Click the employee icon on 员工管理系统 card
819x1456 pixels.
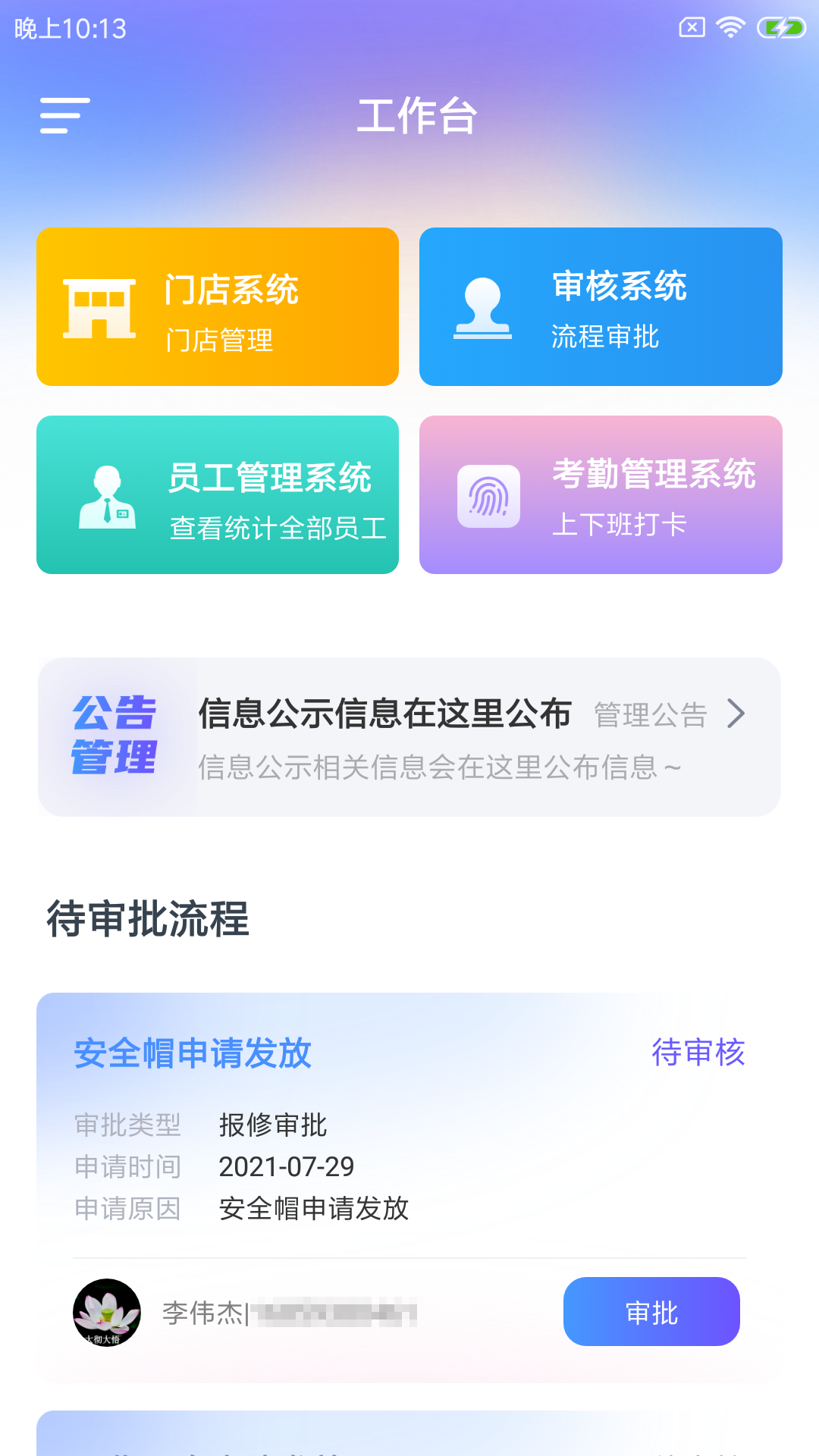tap(107, 498)
